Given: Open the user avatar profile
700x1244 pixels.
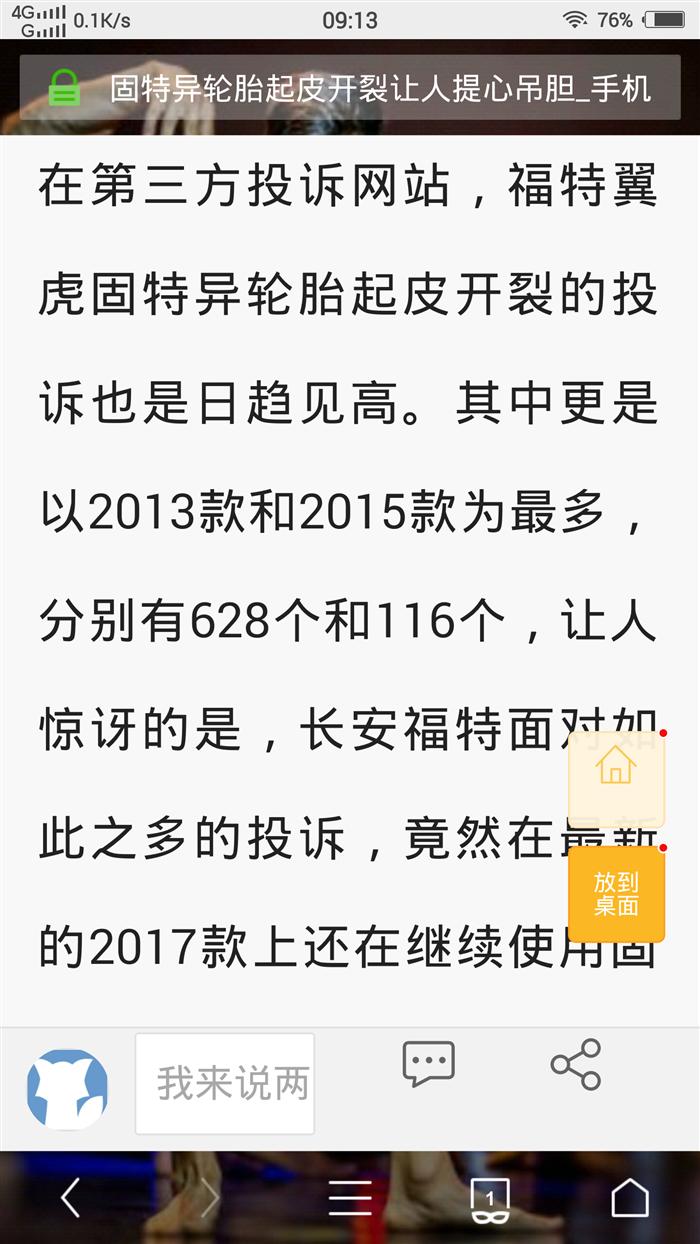Looking at the screenshot, I should click(67, 1089).
